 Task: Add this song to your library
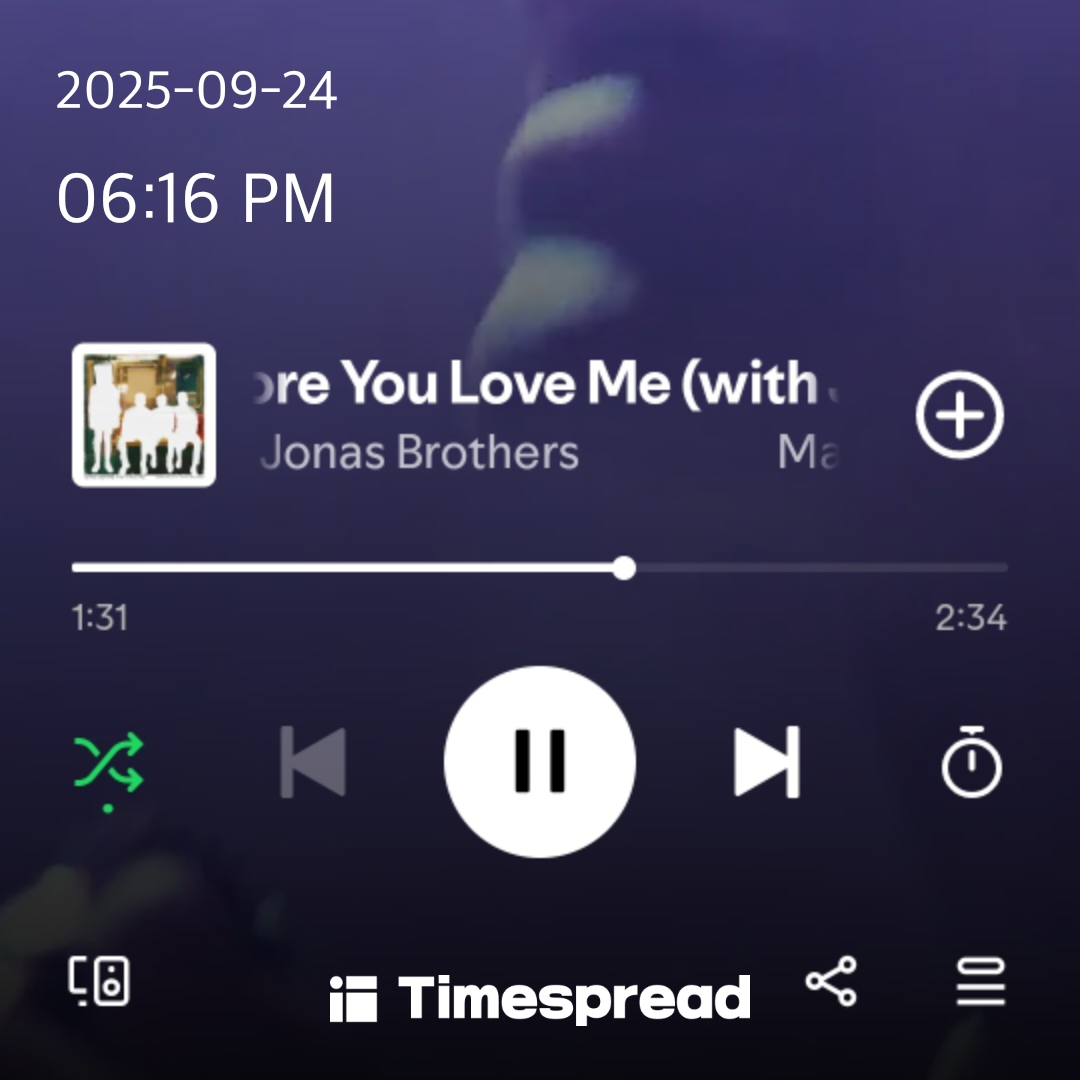coord(960,415)
